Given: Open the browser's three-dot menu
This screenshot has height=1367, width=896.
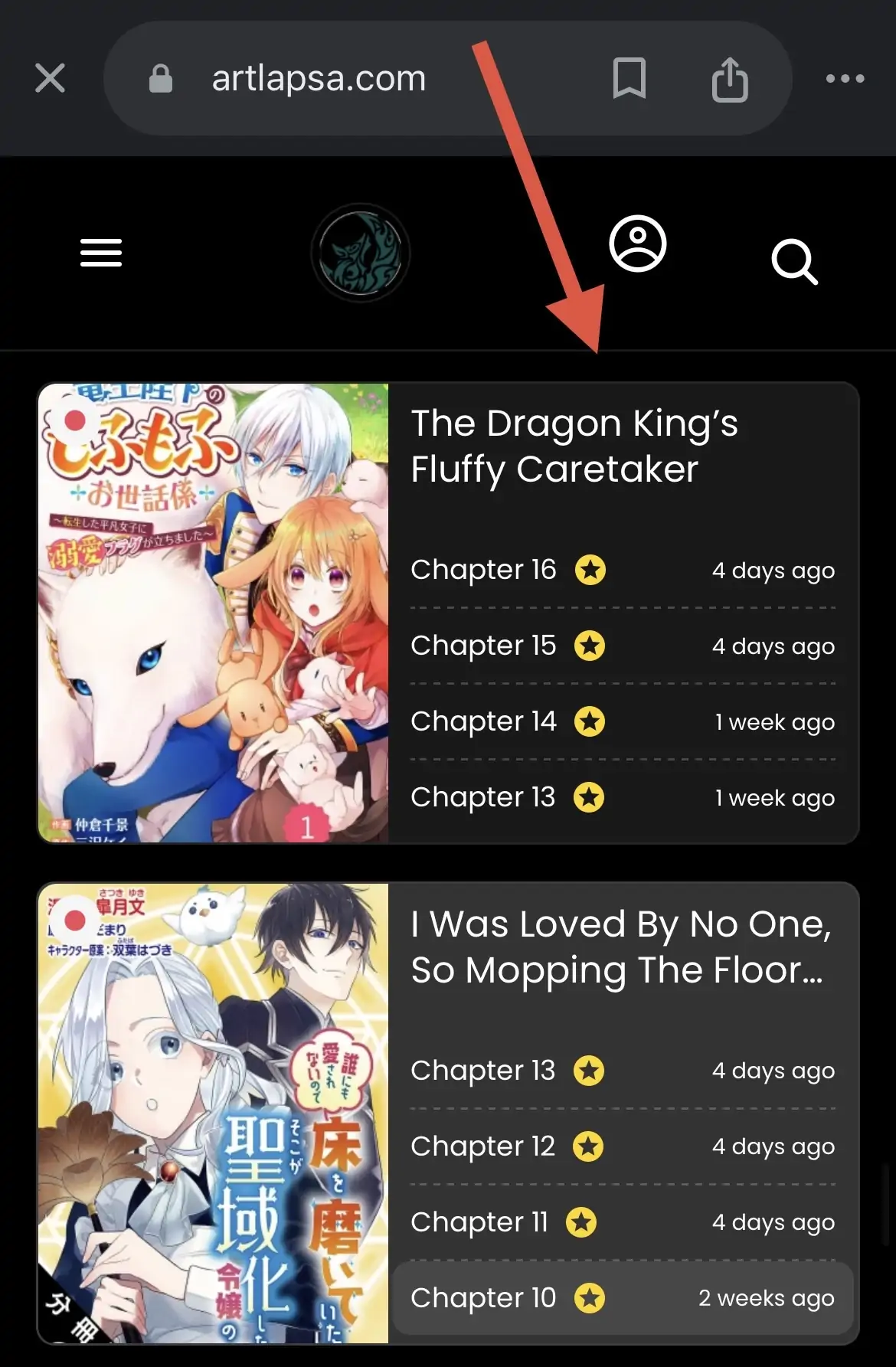Looking at the screenshot, I should (x=845, y=78).
